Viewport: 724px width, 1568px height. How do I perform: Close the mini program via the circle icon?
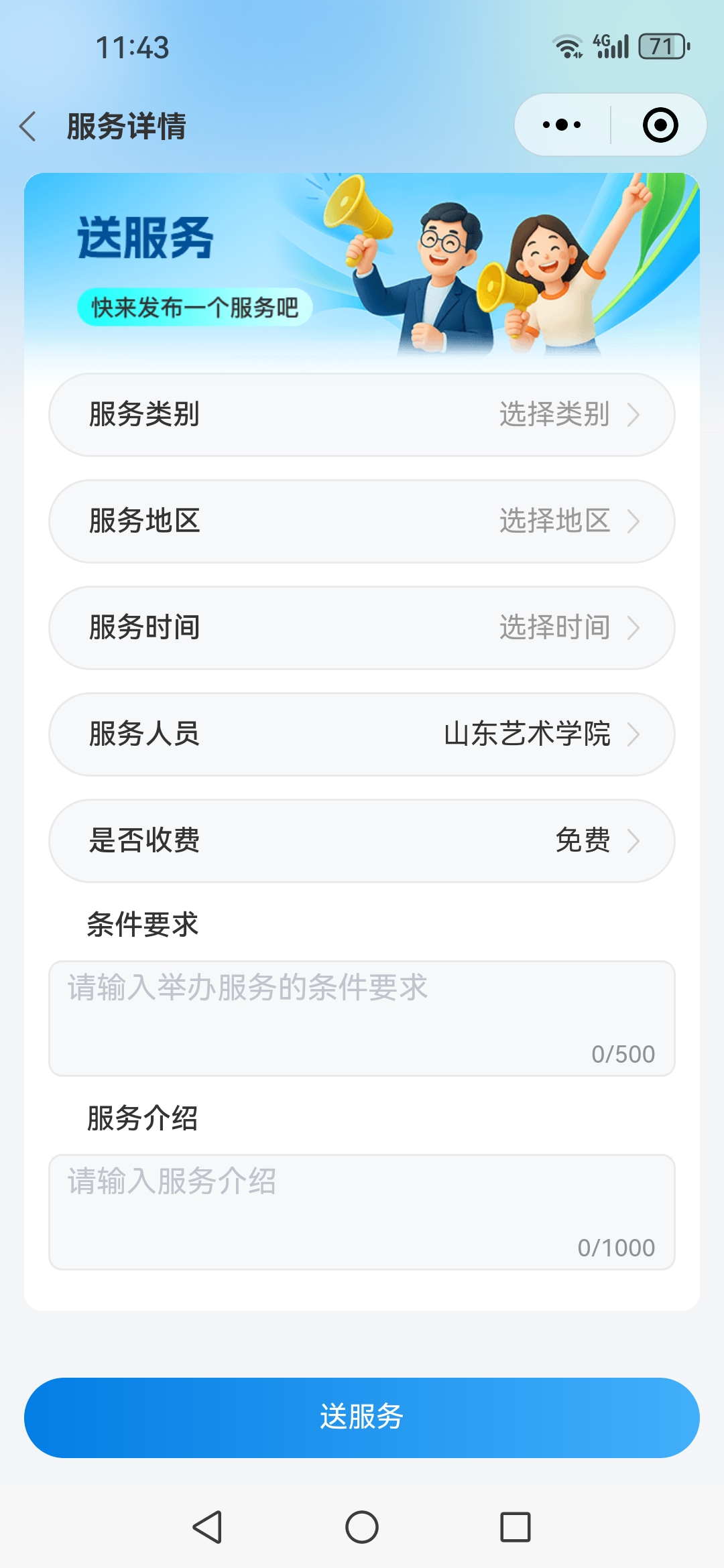click(x=660, y=125)
